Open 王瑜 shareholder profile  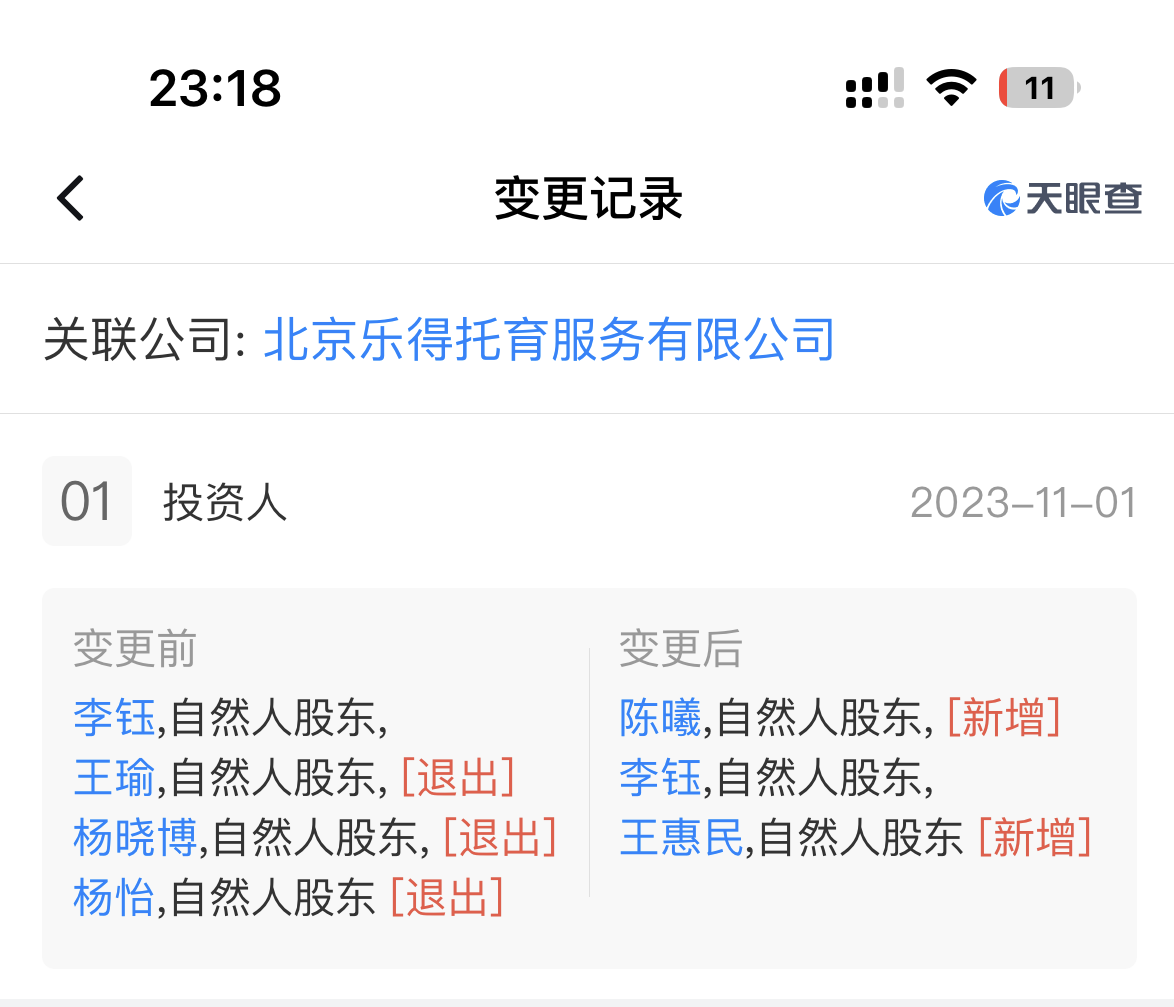point(114,777)
